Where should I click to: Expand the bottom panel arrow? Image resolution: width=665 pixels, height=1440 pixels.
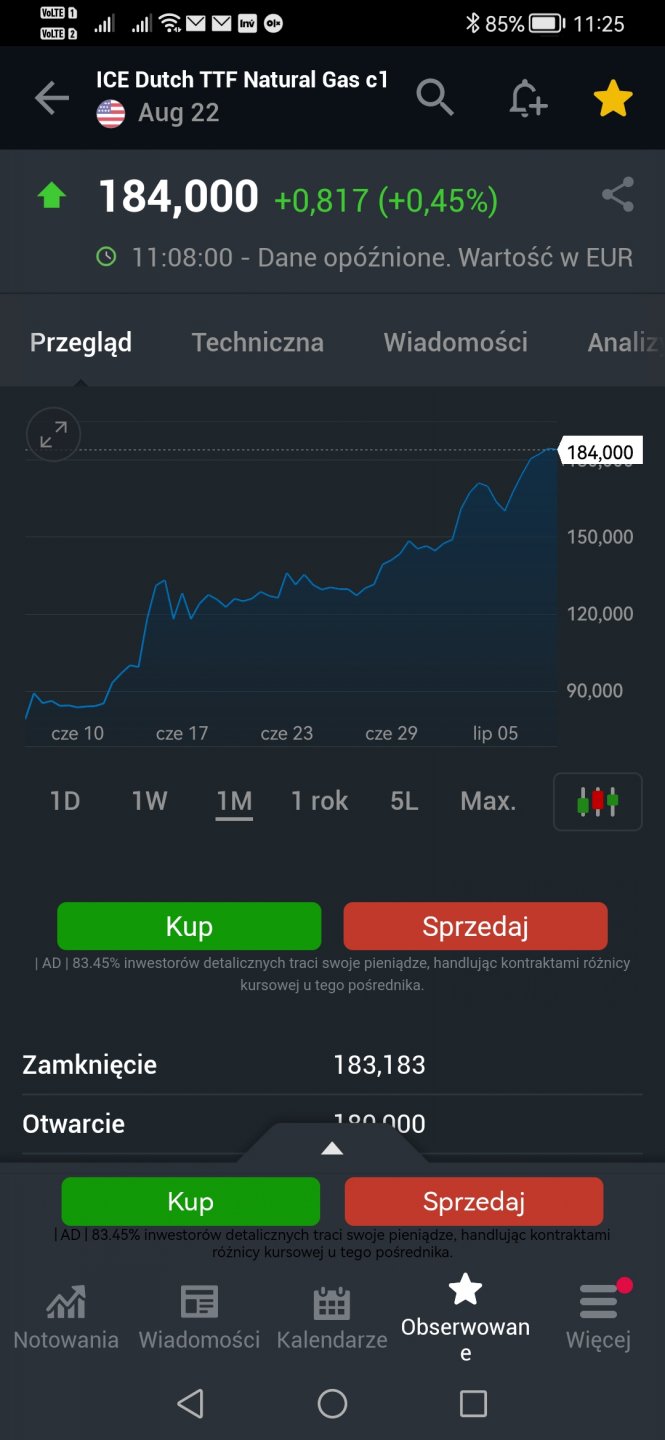[332, 1149]
